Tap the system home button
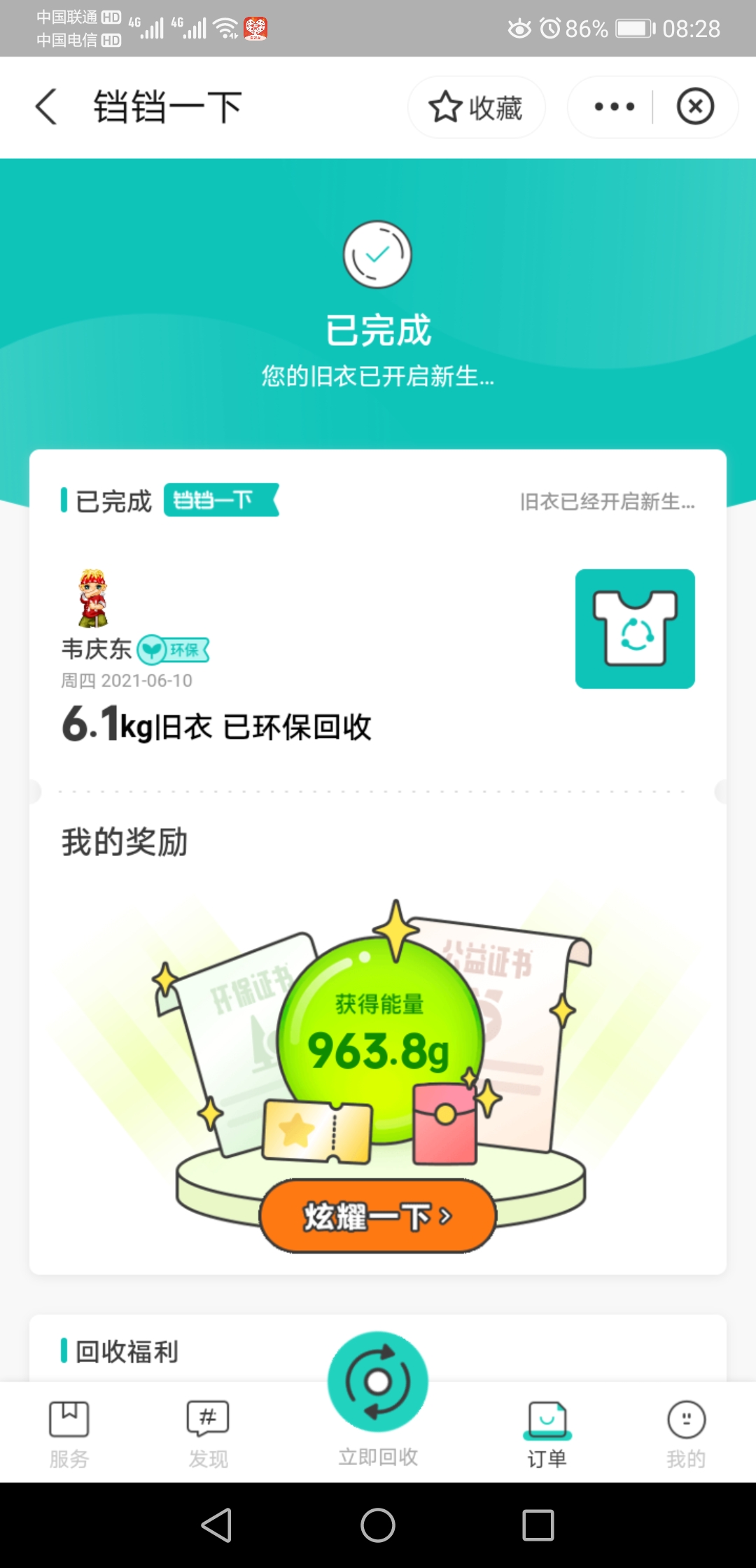The image size is (756, 1568). click(378, 1525)
